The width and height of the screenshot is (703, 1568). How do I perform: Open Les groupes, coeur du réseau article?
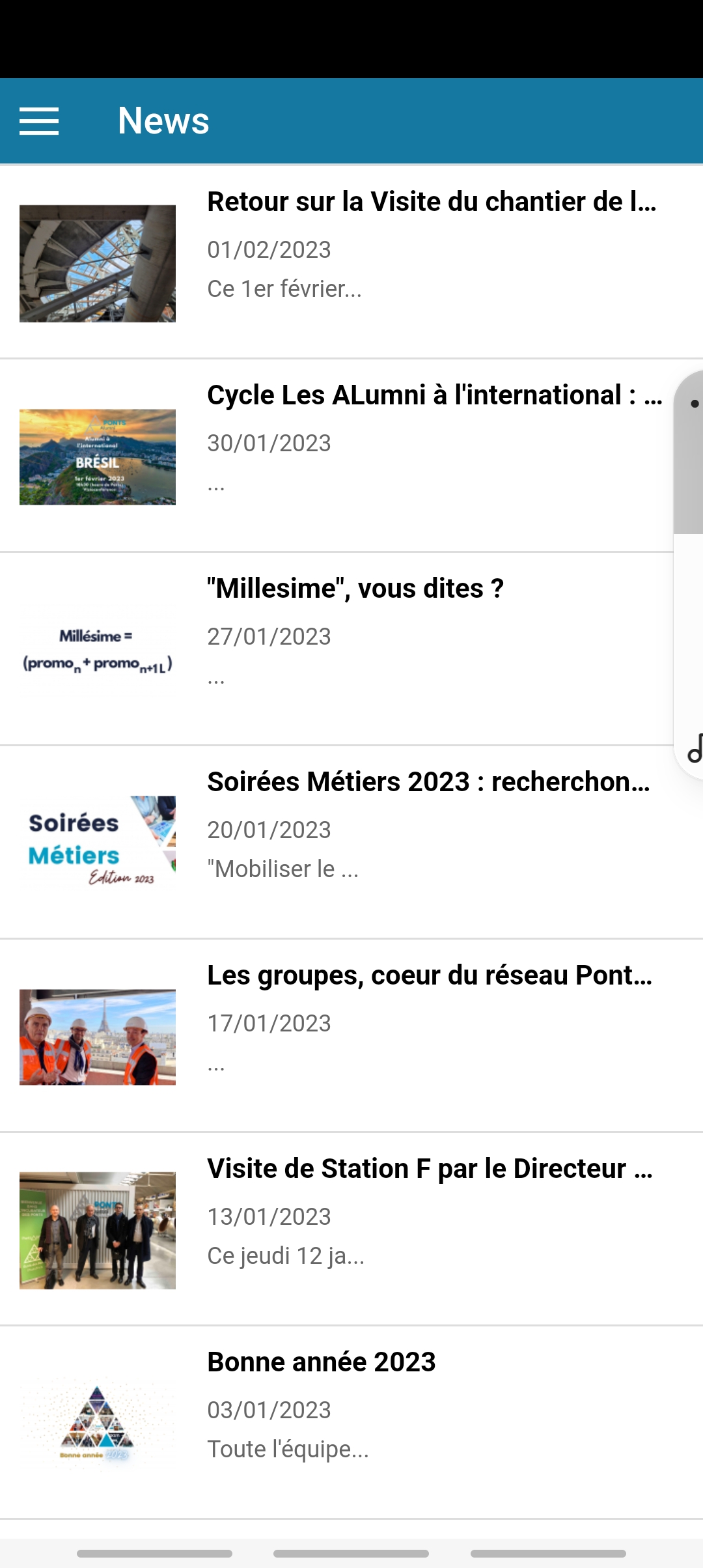[430, 975]
